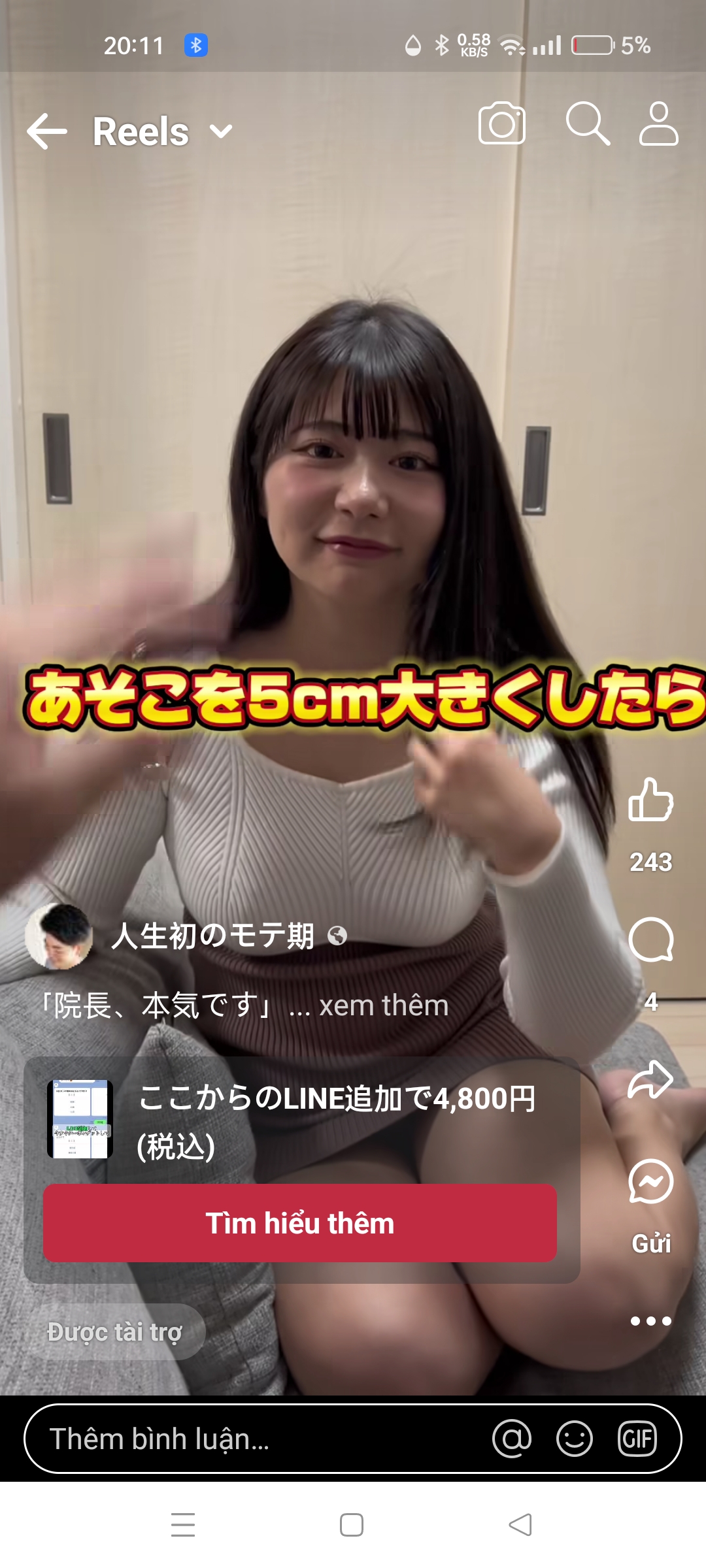The height and width of the screenshot is (1568, 706).
Task: Focus the Thêm bình luận comment field
Action: [248, 1439]
